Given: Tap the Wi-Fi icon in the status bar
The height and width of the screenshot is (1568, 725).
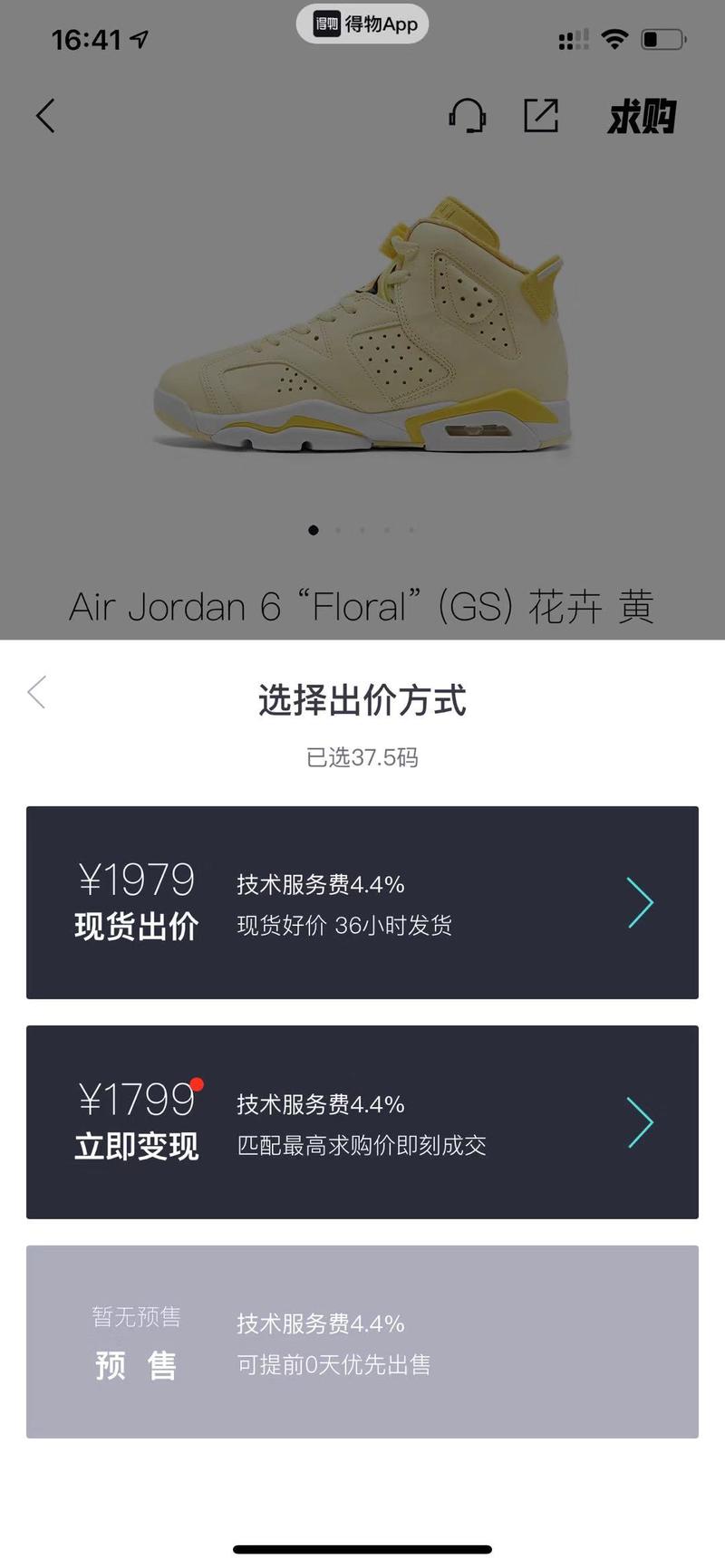Looking at the screenshot, I should pyautogui.click(x=614, y=38).
